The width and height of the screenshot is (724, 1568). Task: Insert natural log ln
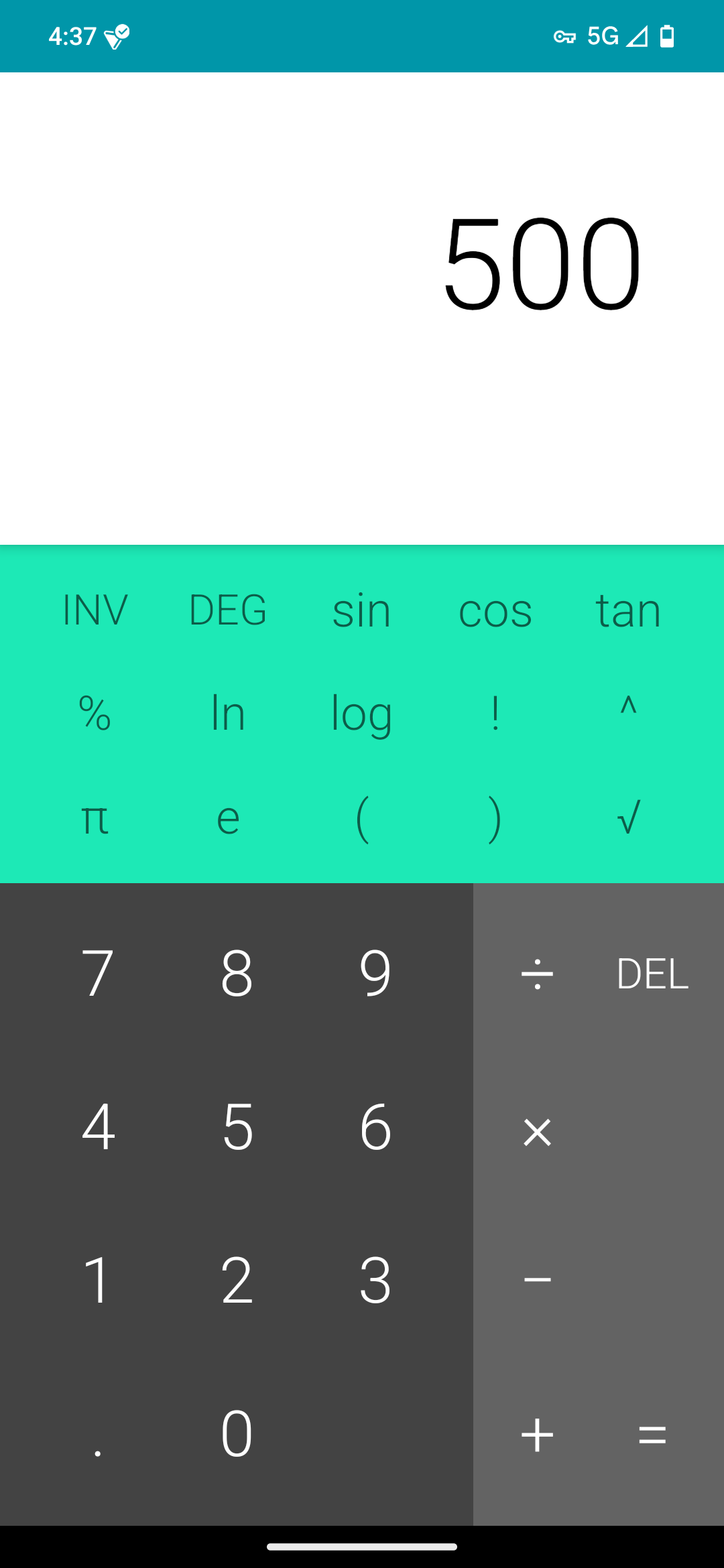click(x=228, y=714)
